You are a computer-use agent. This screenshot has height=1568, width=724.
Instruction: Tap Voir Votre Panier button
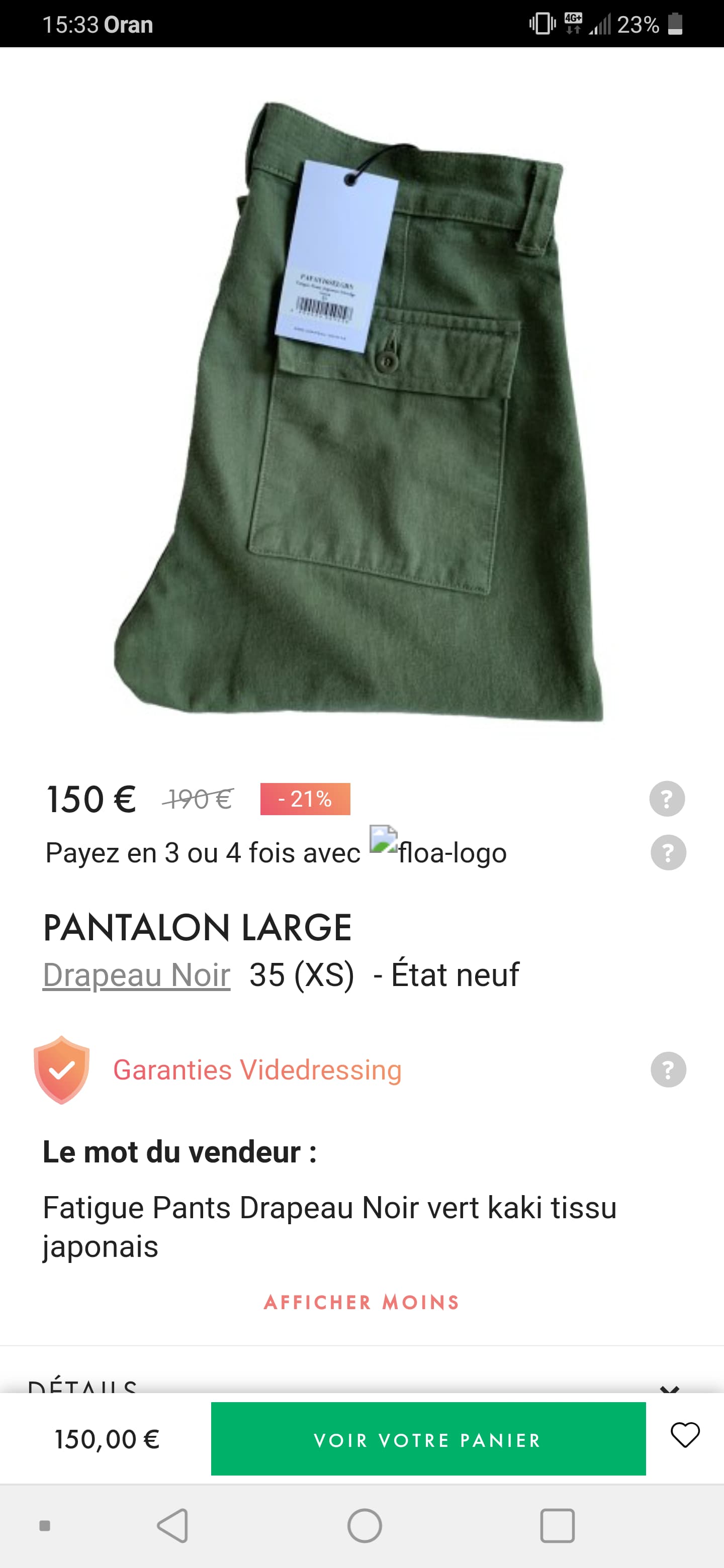coord(428,1439)
